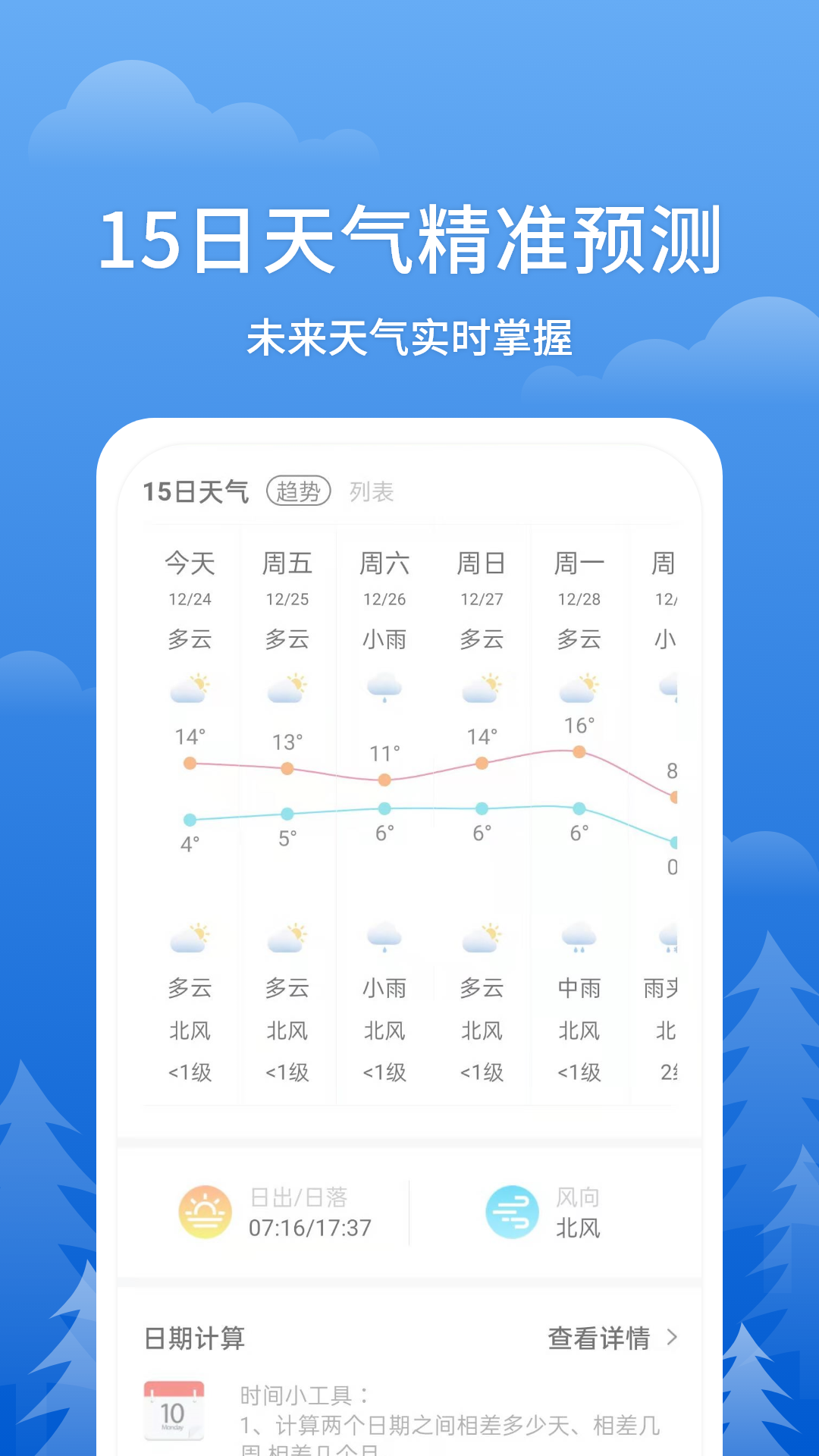Click the 16° high temperature point on chart

point(579,751)
